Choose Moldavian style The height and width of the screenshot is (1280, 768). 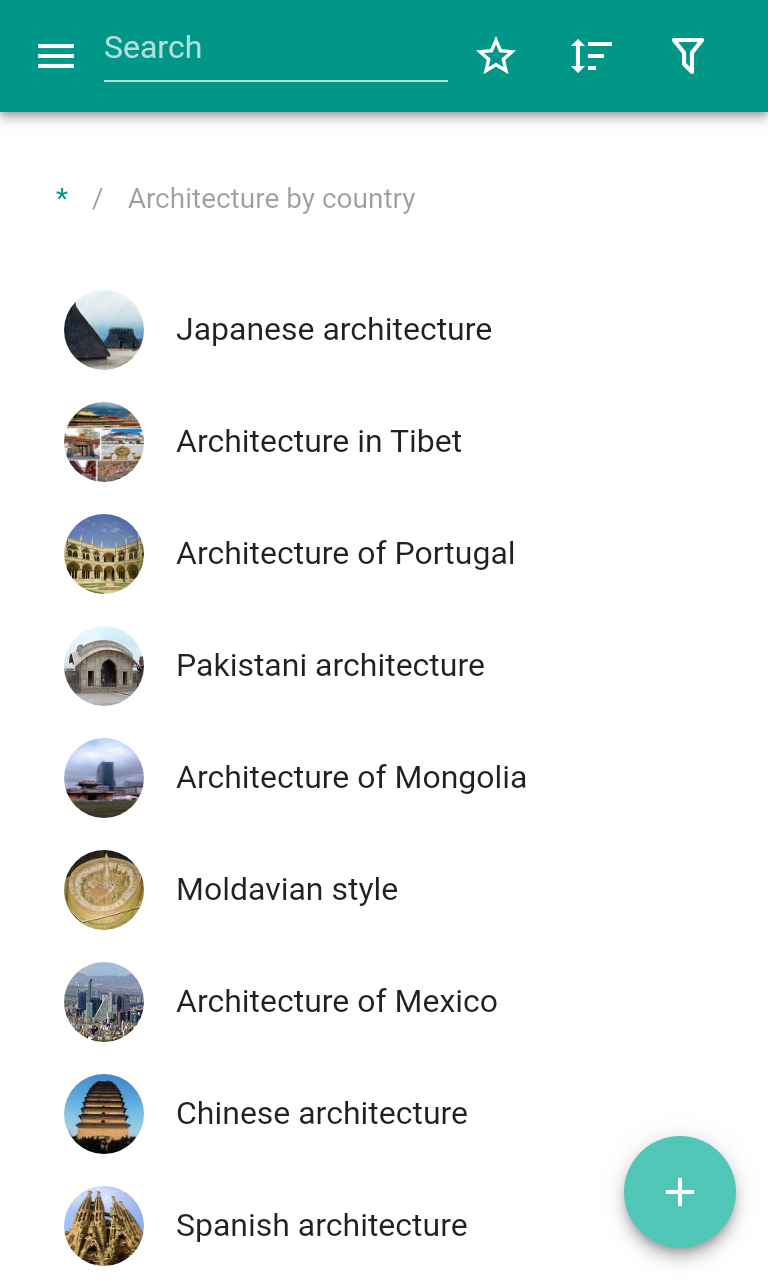click(x=287, y=890)
